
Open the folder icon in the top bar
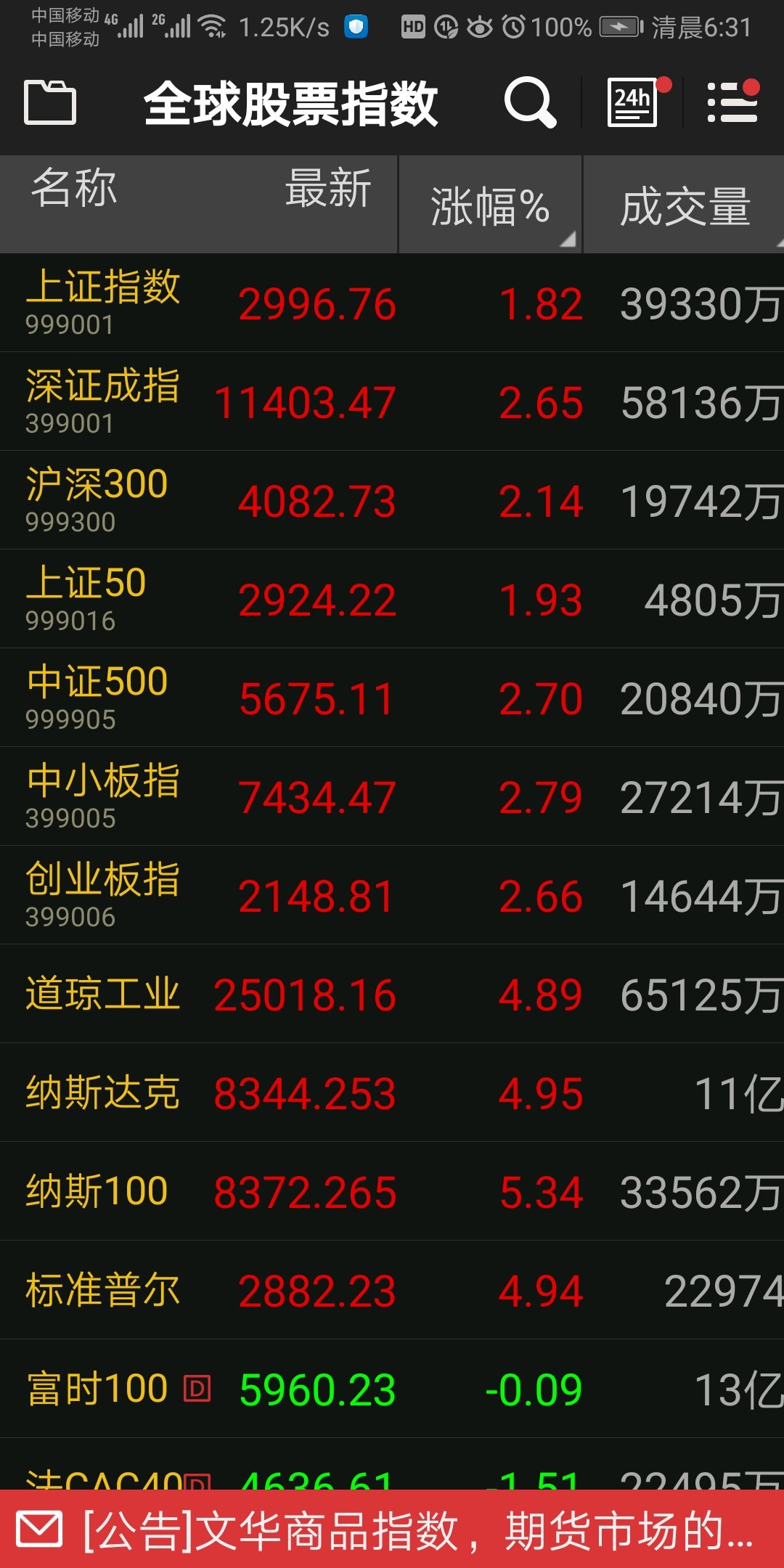point(50,102)
